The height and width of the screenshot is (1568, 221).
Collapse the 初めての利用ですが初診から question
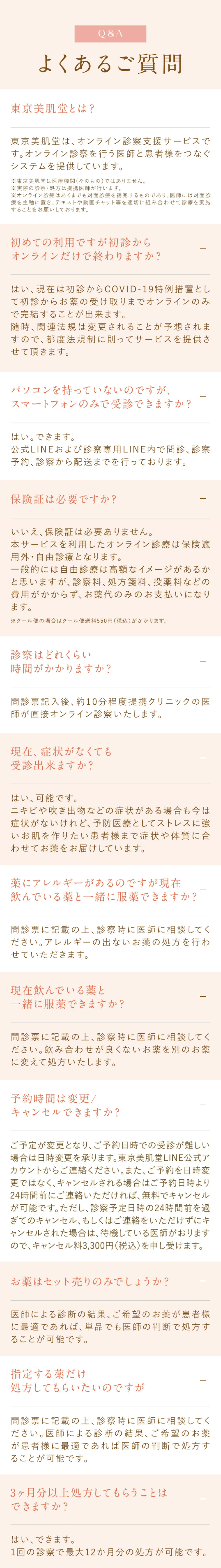click(203, 249)
